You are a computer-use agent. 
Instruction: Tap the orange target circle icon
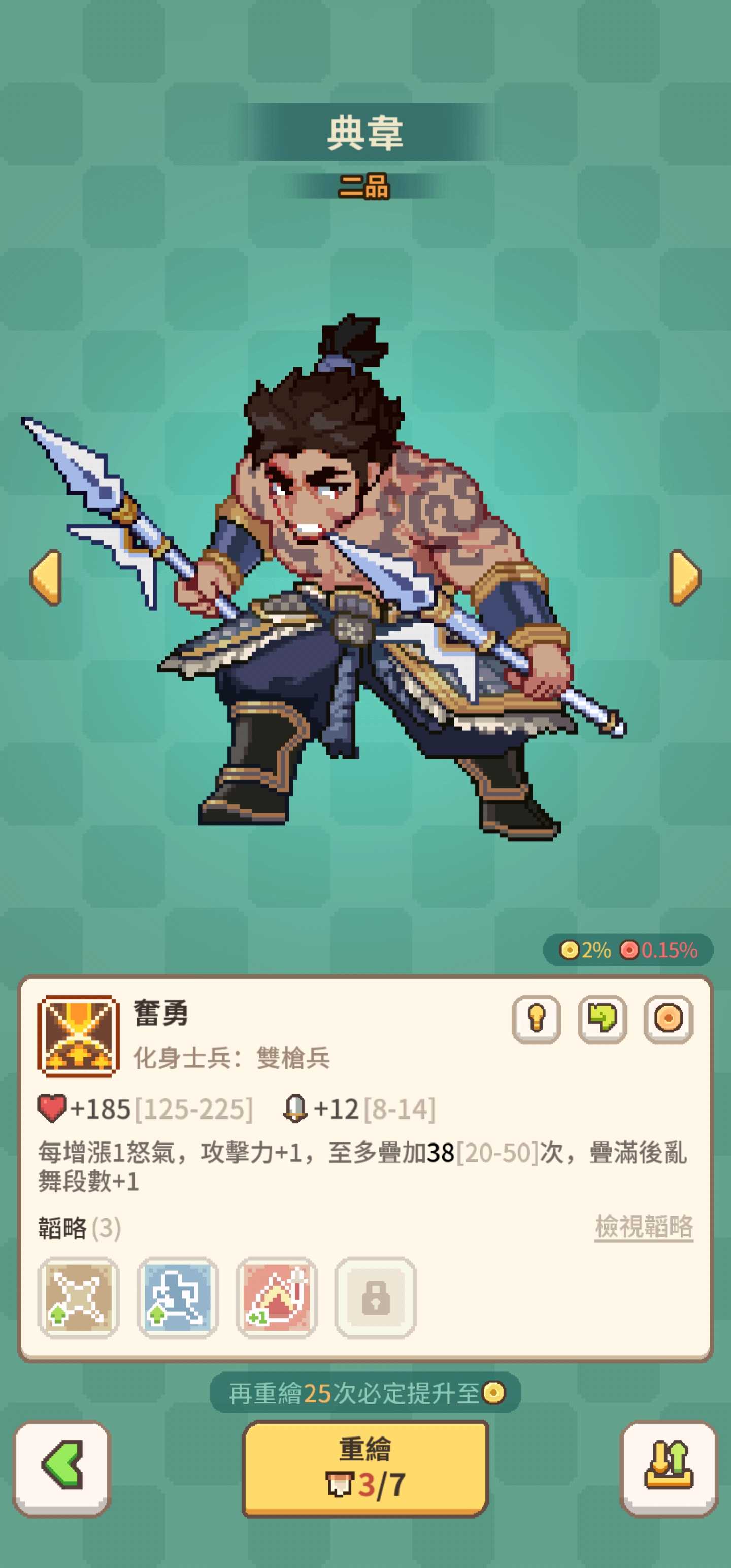point(668,1020)
